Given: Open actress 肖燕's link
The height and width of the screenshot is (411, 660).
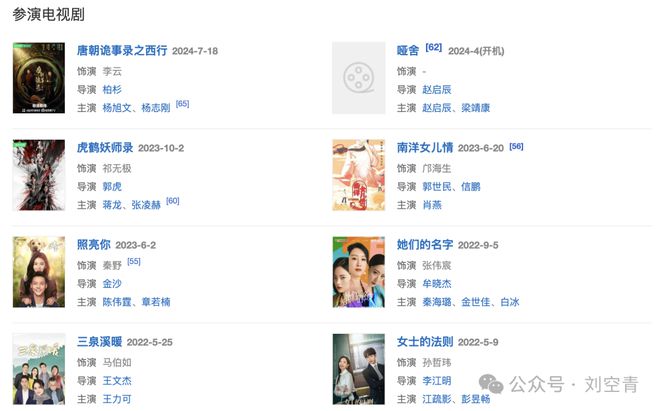Looking at the screenshot, I should [x=431, y=205].
